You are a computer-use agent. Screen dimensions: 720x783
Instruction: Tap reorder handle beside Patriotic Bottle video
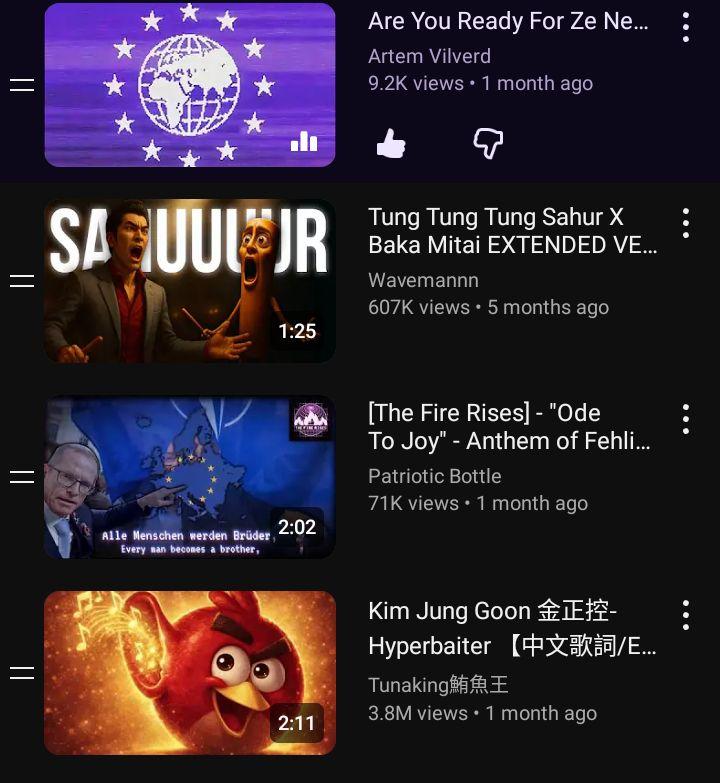tap(22, 477)
